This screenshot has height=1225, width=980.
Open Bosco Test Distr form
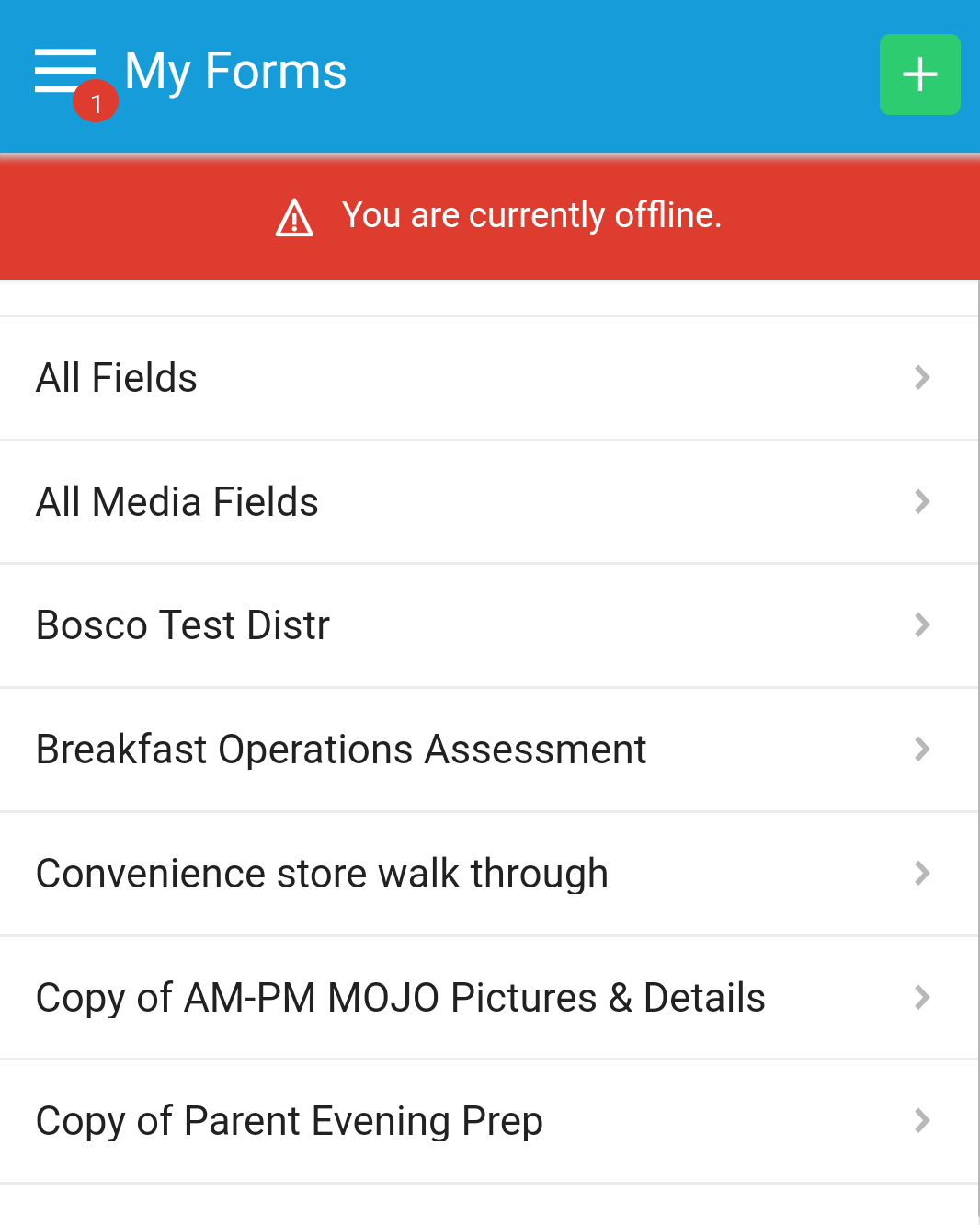(x=488, y=625)
